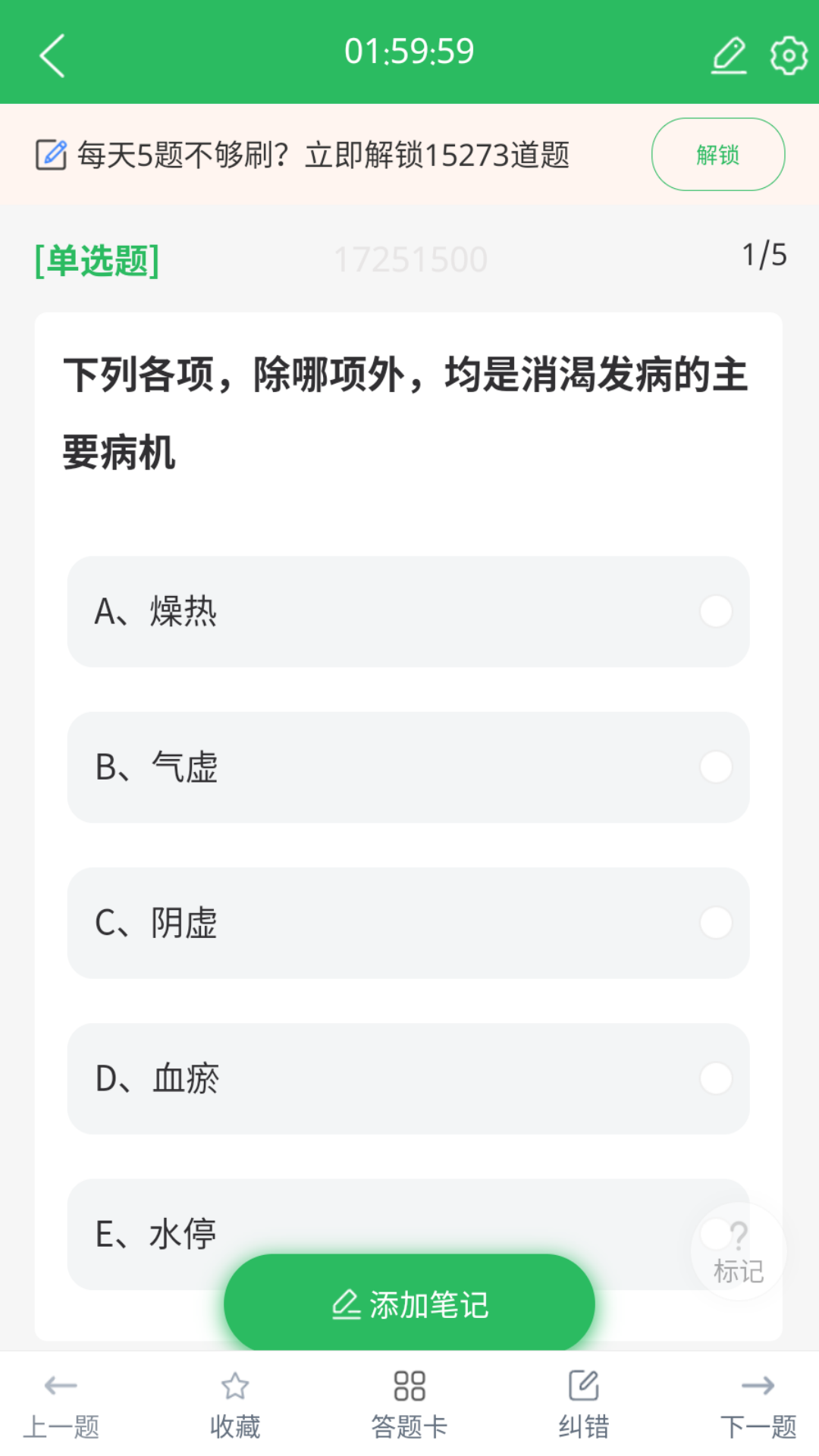Viewport: 819px width, 1456px height.
Task: Click the 解锁 unlock button
Action: coord(717,154)
